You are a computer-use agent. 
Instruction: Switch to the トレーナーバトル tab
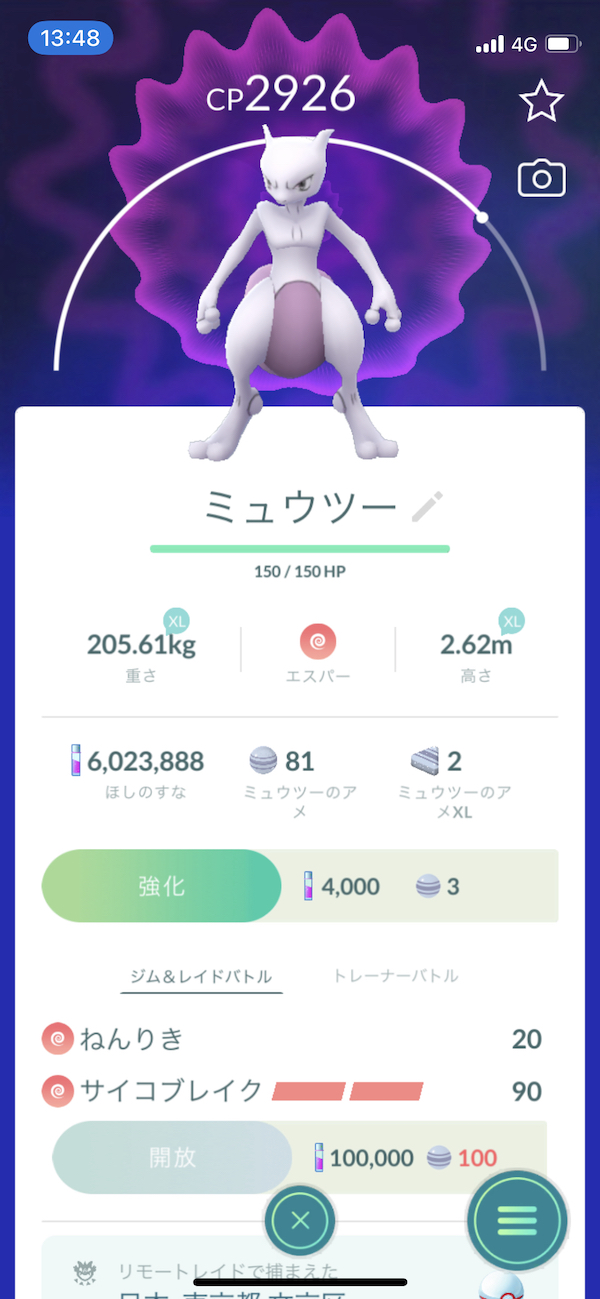click(x=396, y=976)
